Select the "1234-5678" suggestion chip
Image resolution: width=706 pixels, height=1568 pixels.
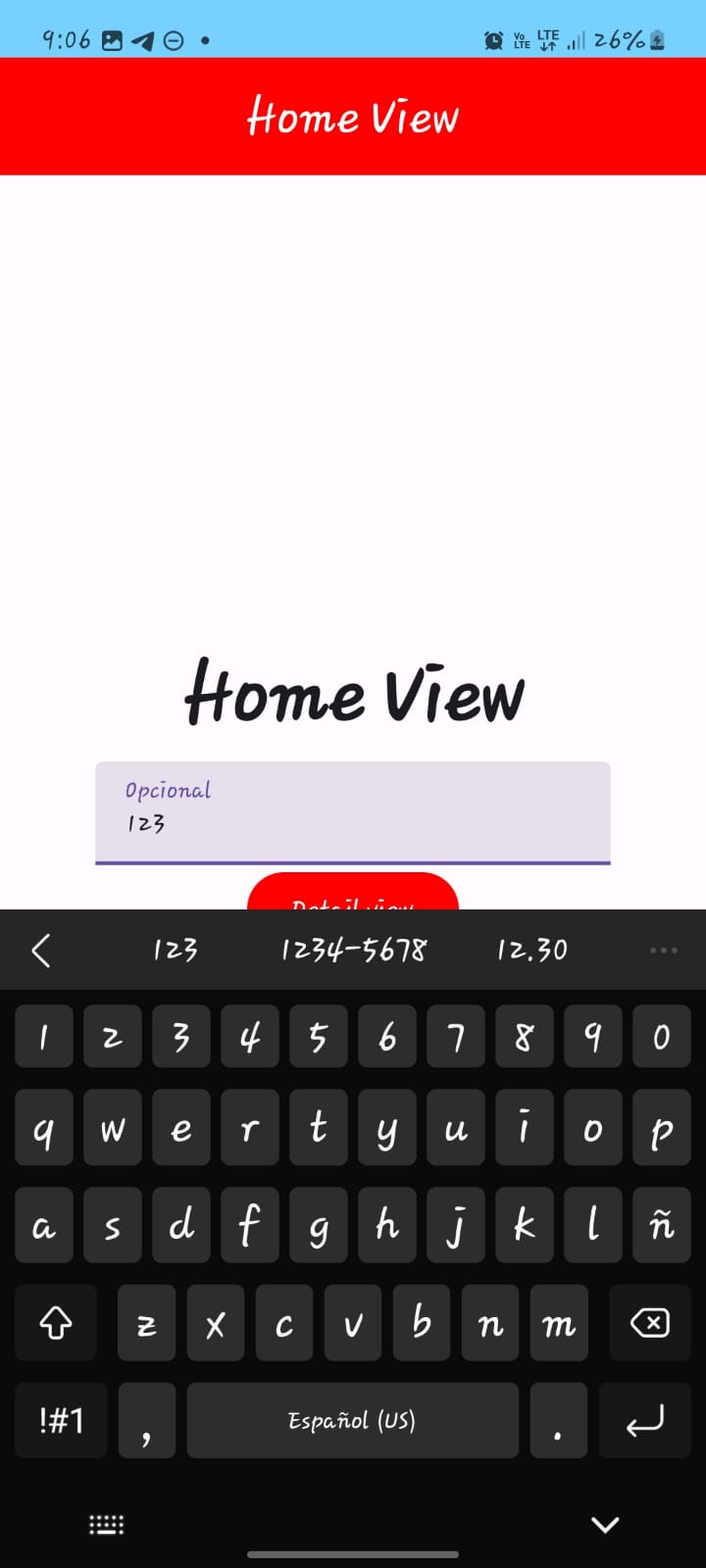coord(355,950)
